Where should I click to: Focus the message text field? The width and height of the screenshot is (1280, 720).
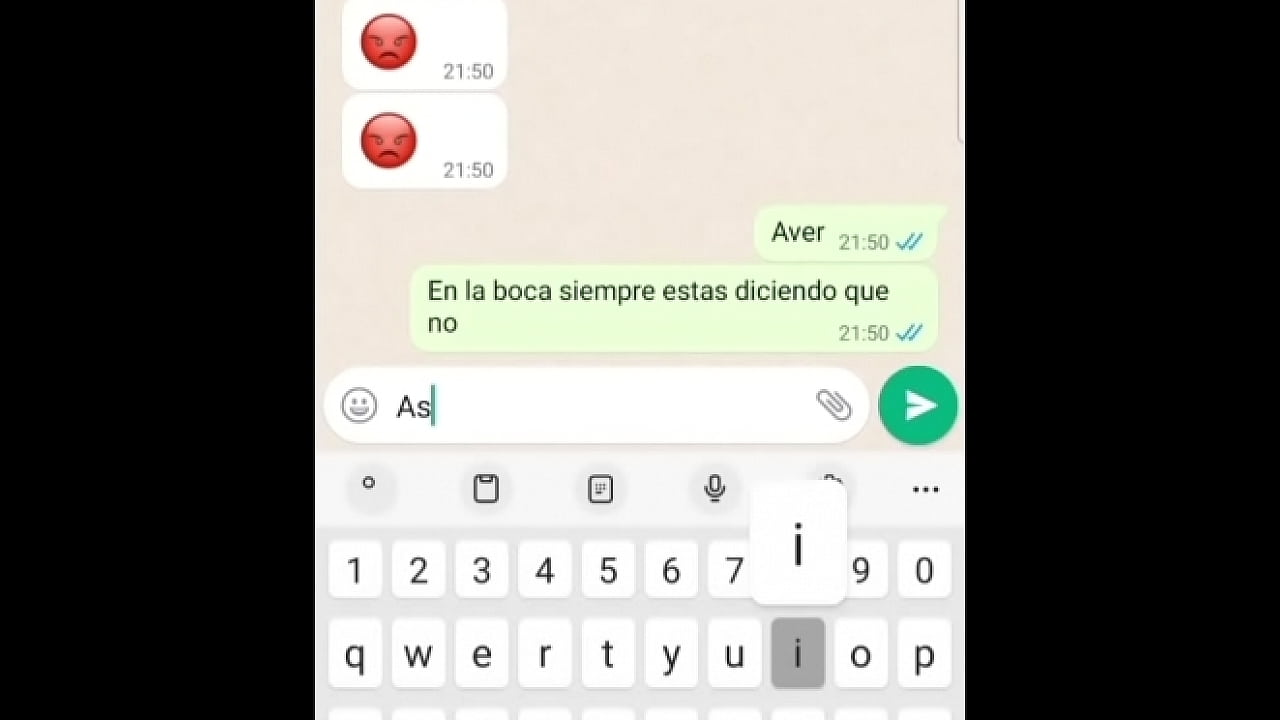600,406
